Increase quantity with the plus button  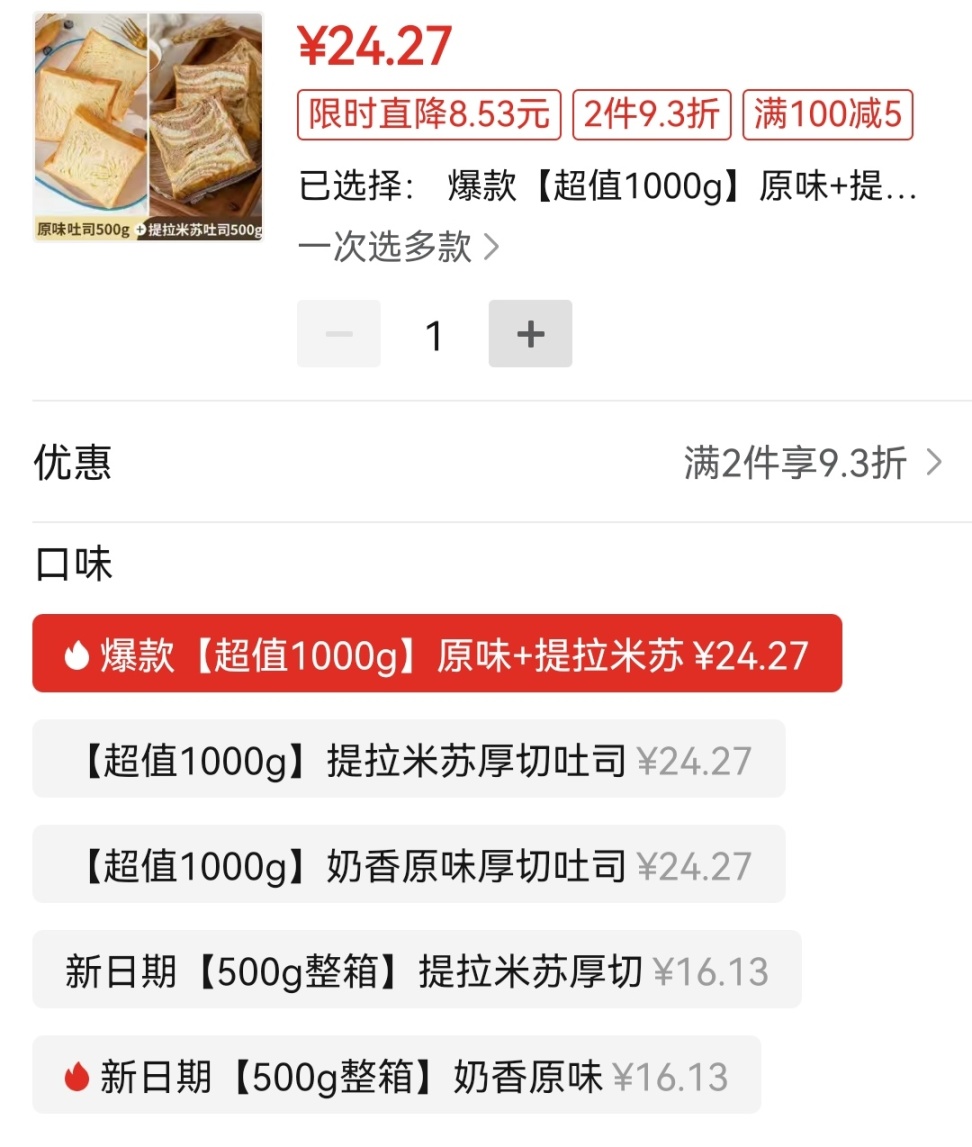(x=530, y=334)
